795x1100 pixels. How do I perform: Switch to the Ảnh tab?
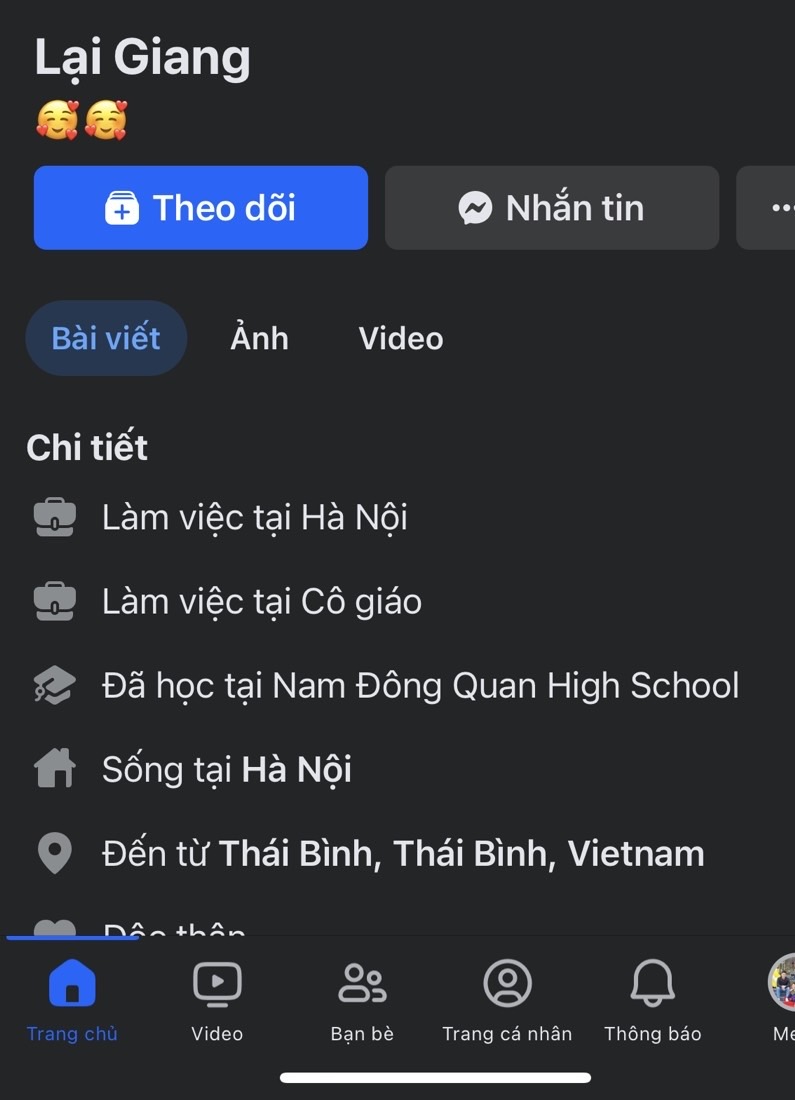coord(259,338)
